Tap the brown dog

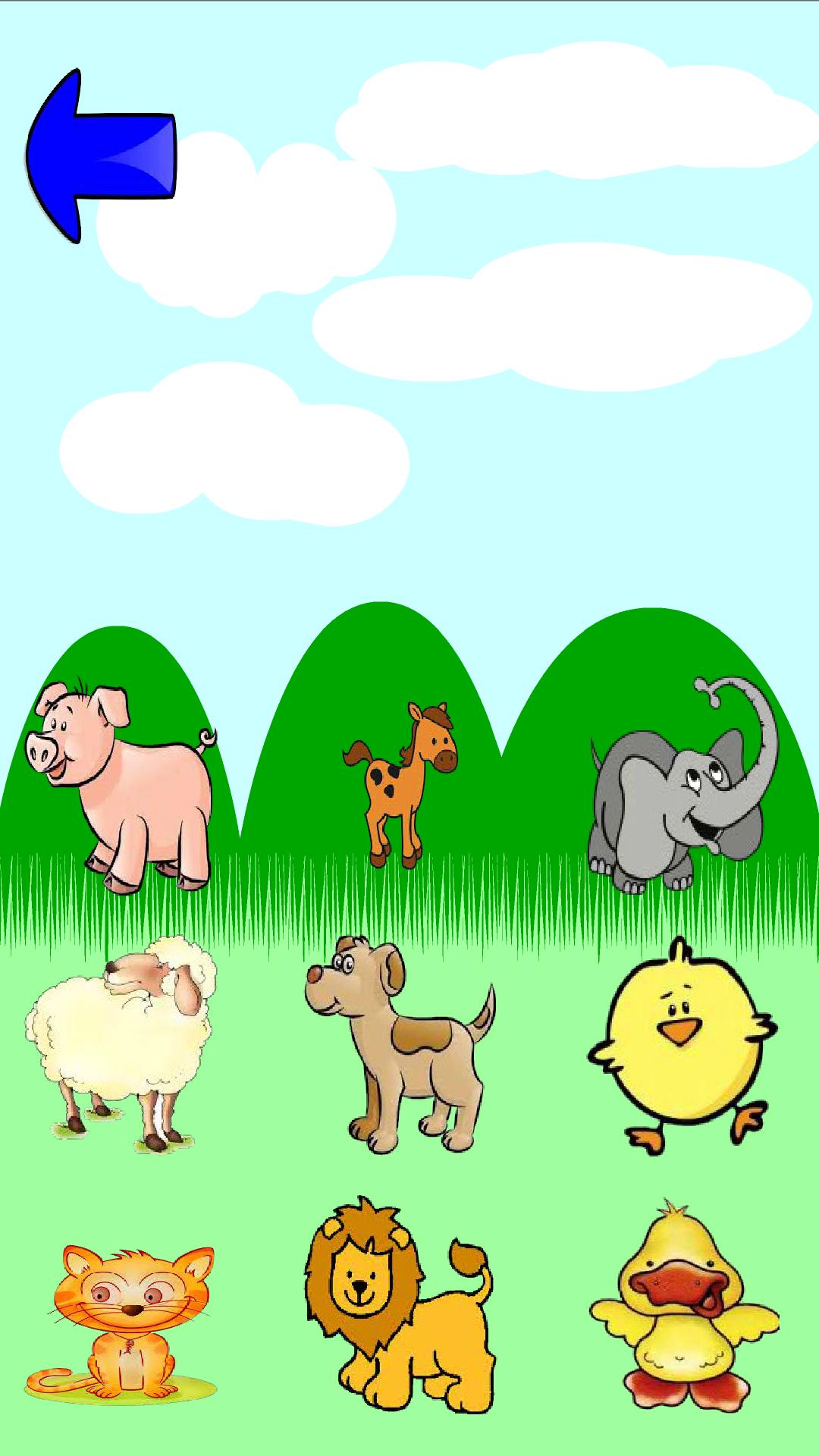click(402, 1046)
